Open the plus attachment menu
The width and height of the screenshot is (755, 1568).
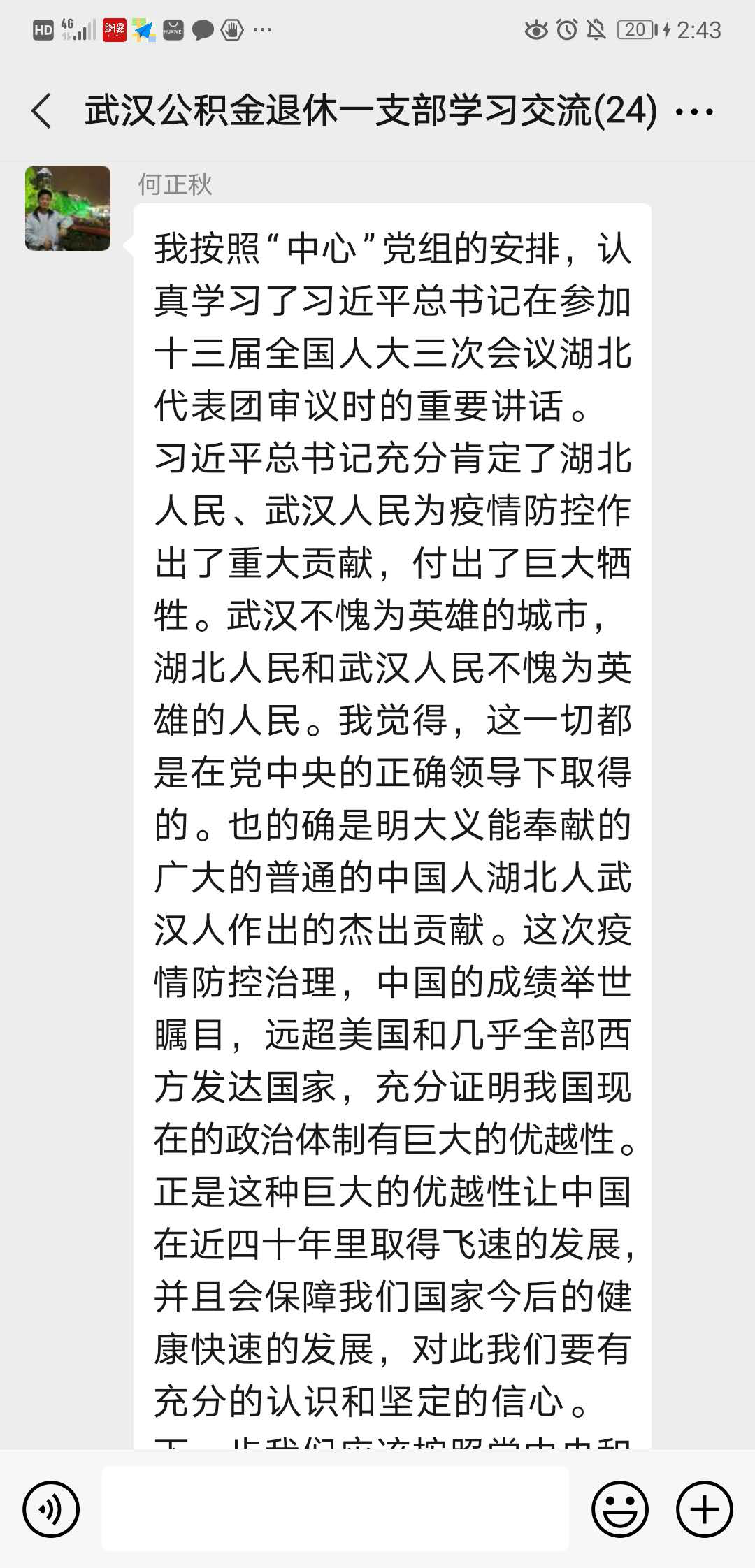(x=704, y=1509)
